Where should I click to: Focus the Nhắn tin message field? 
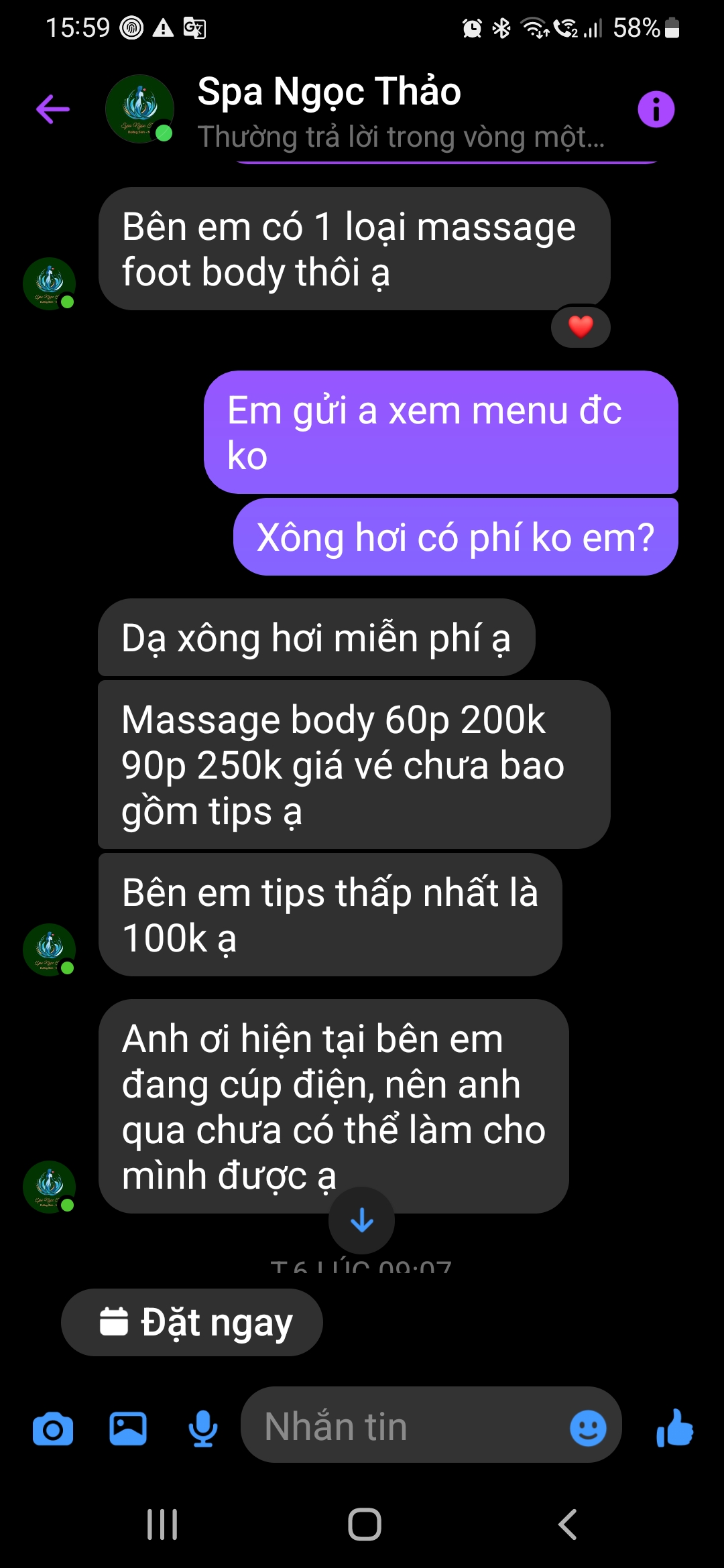tap(402, 1426)
